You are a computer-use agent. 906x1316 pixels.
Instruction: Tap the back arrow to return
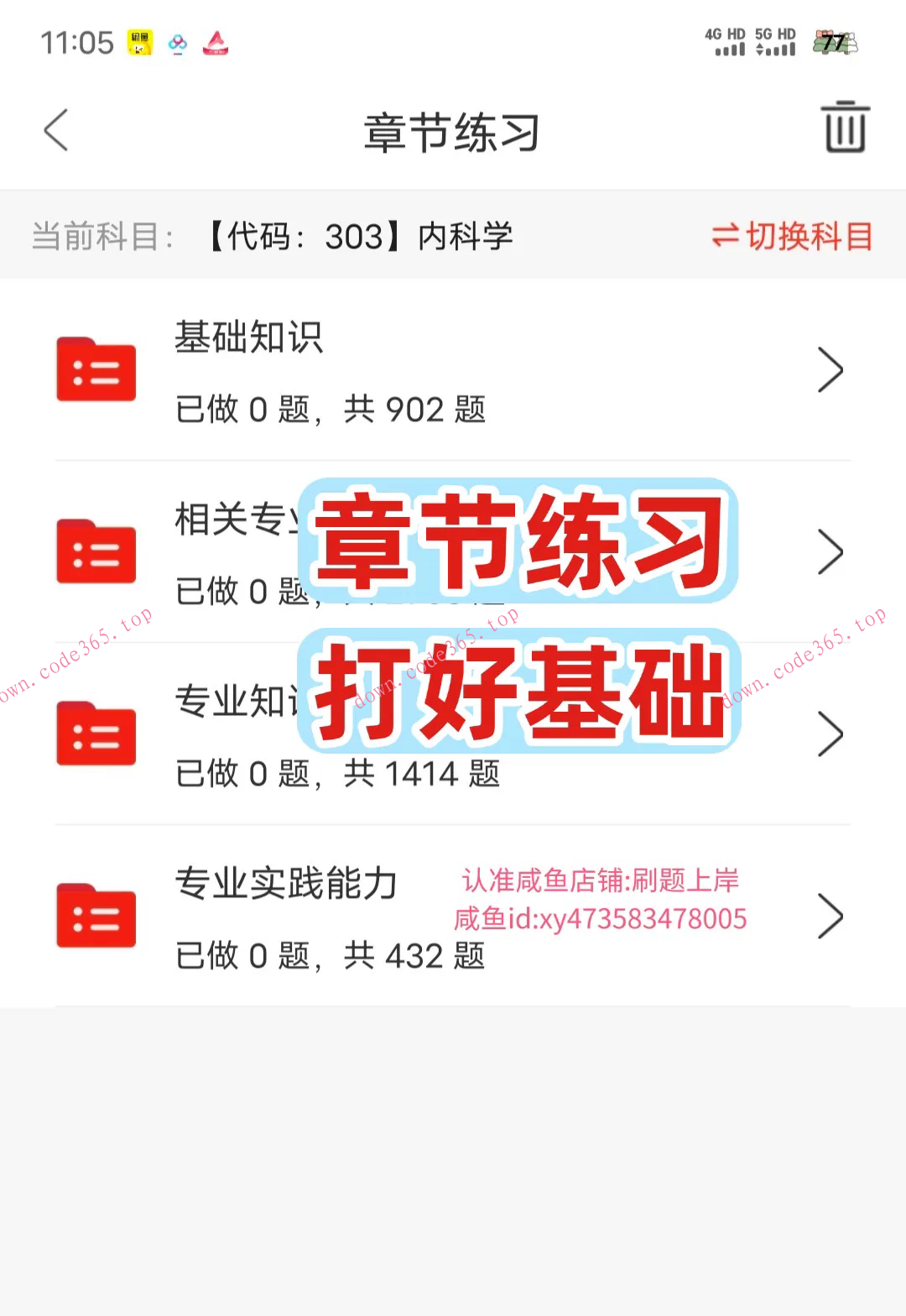point(55,130)
